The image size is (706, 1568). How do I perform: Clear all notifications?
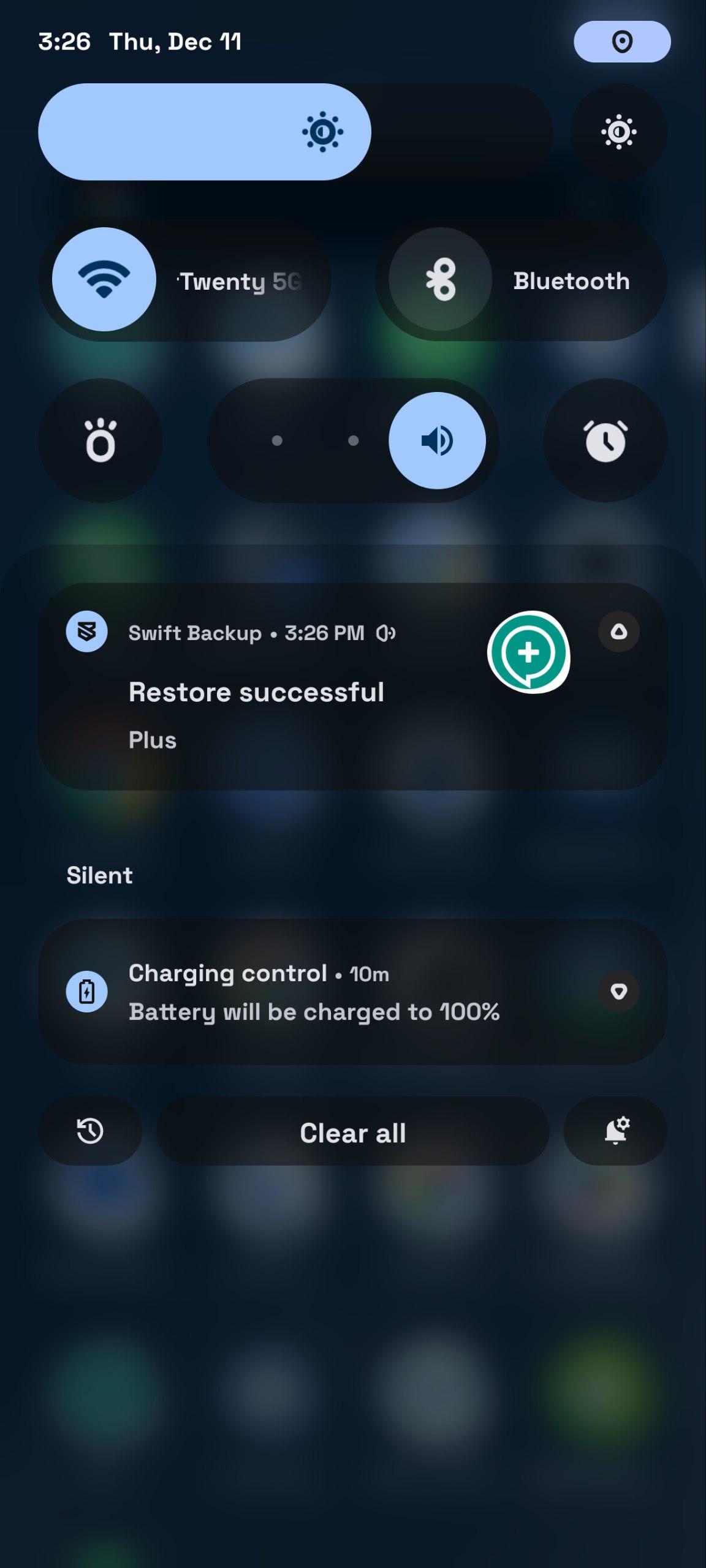click(353, 1133)
